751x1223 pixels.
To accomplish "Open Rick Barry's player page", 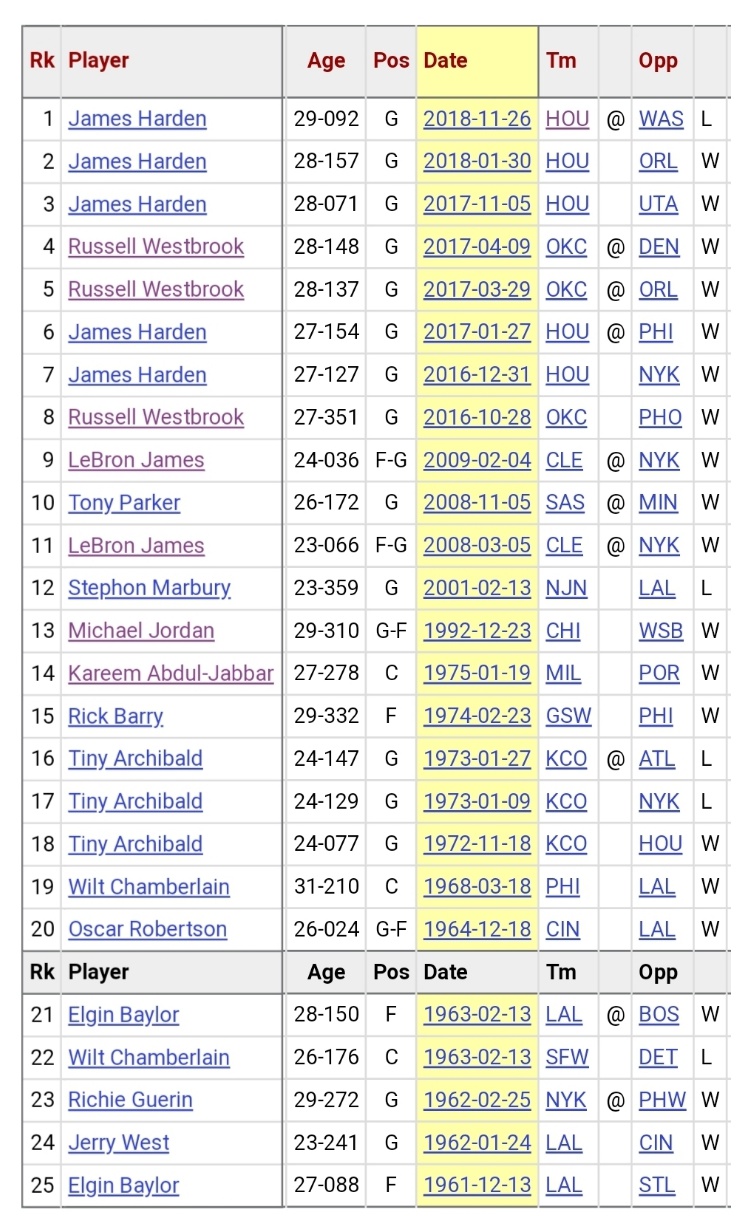I will pyautogui.click(x=115, y=716).
